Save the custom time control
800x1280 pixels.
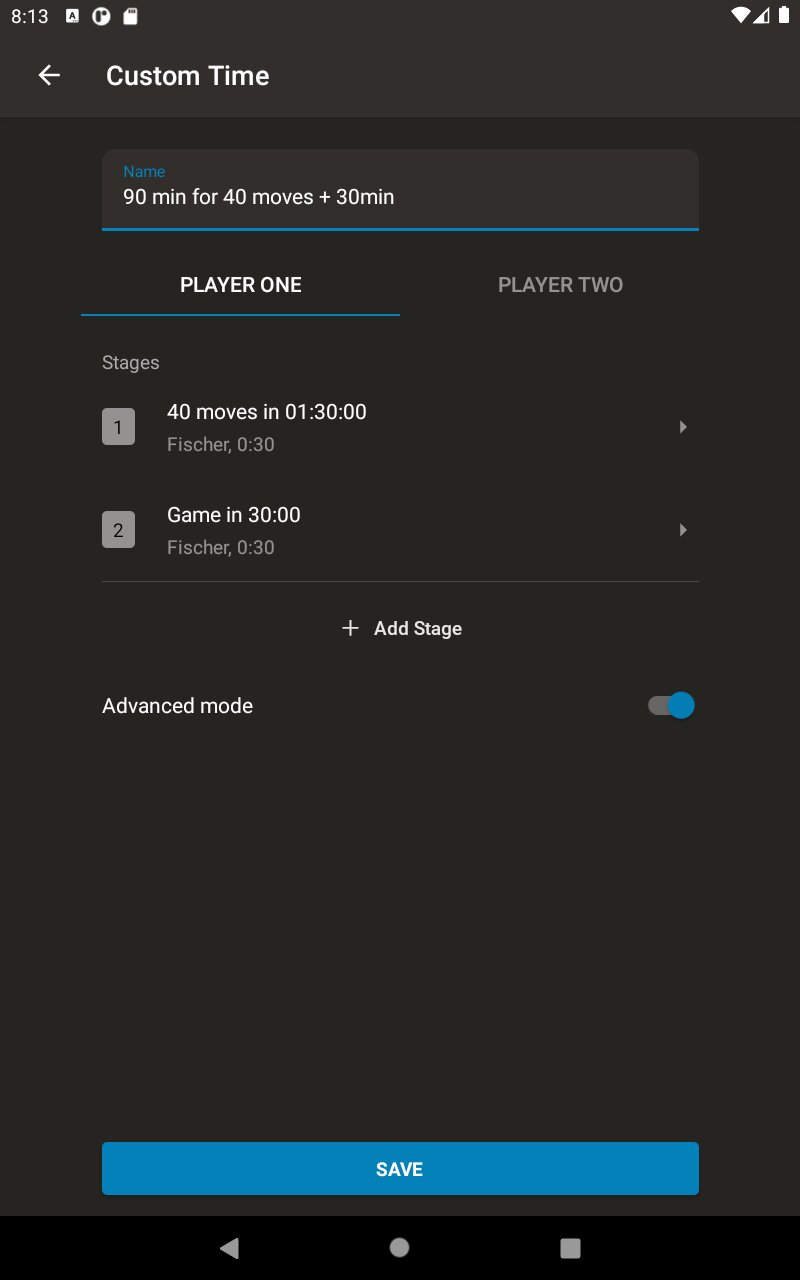pyautogui.click(x=400, y=1168)
